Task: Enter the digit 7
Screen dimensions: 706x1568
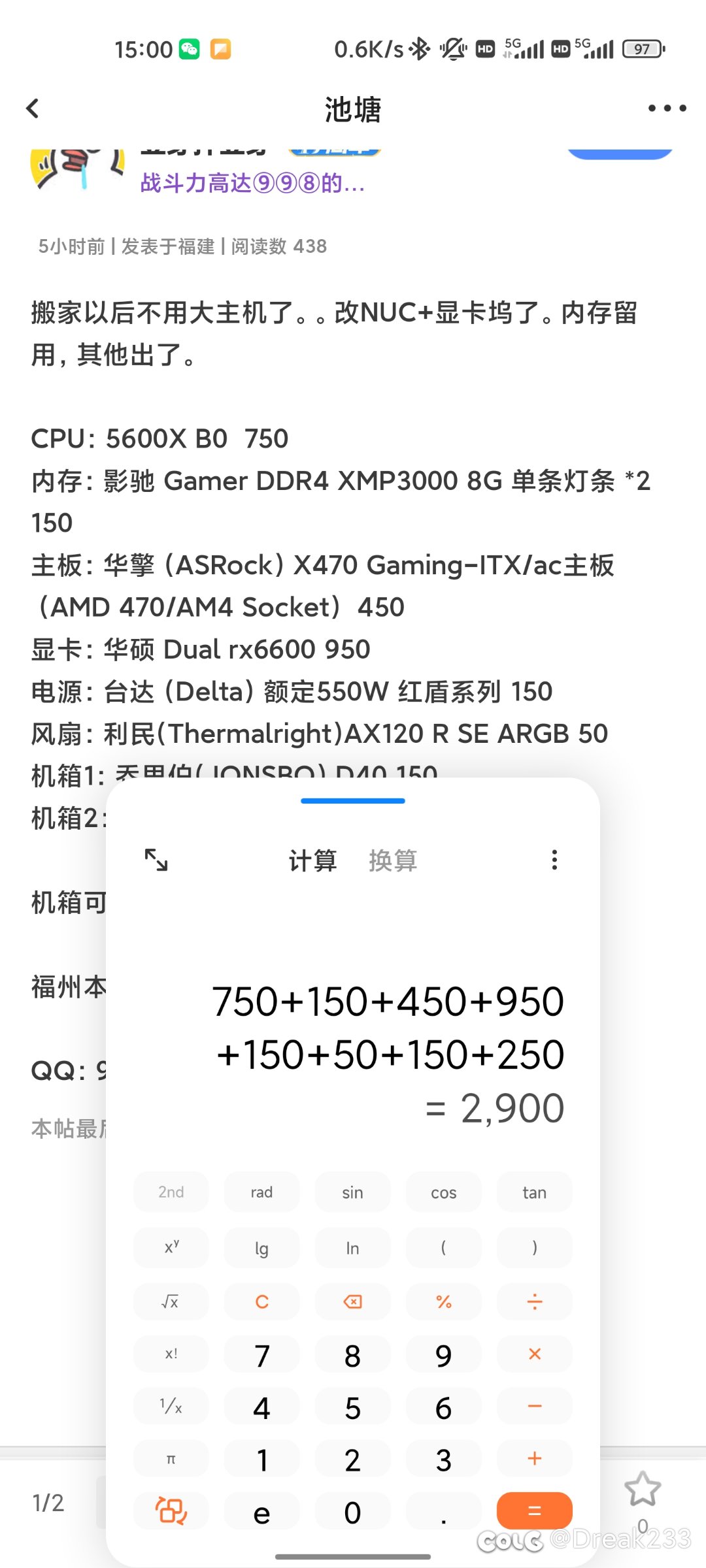Action: click(261, 1356)
